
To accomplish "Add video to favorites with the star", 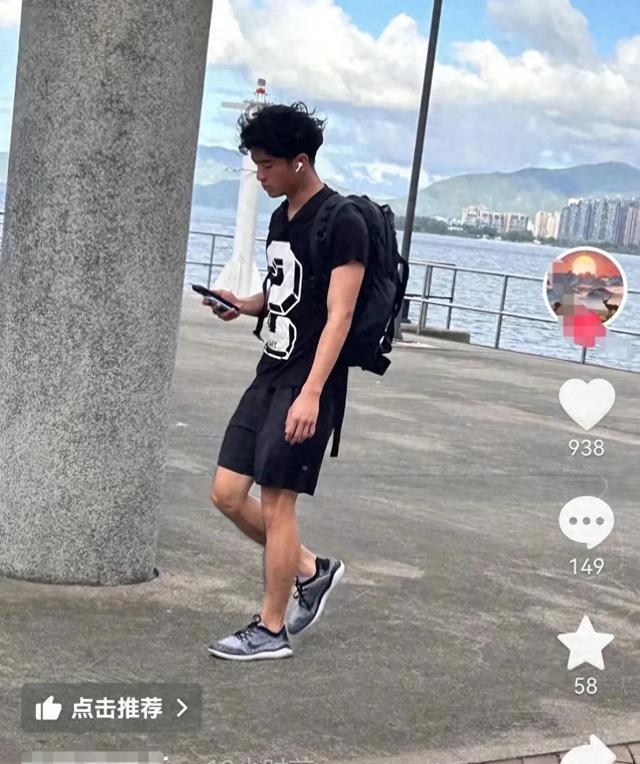I will pyautogui.click(x=586, y=643).
